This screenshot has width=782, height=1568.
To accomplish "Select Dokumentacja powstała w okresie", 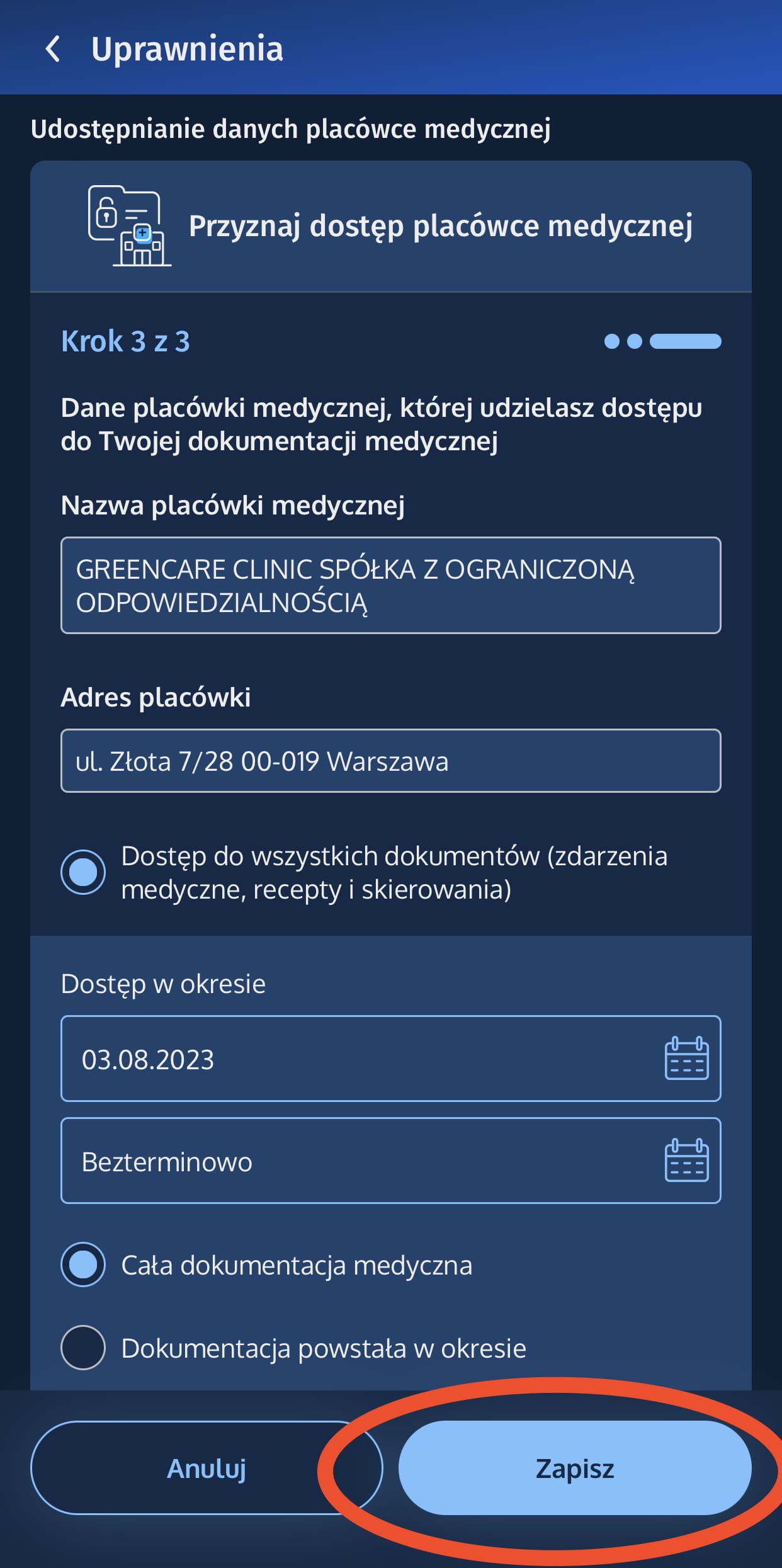I will pos(83,1348).
